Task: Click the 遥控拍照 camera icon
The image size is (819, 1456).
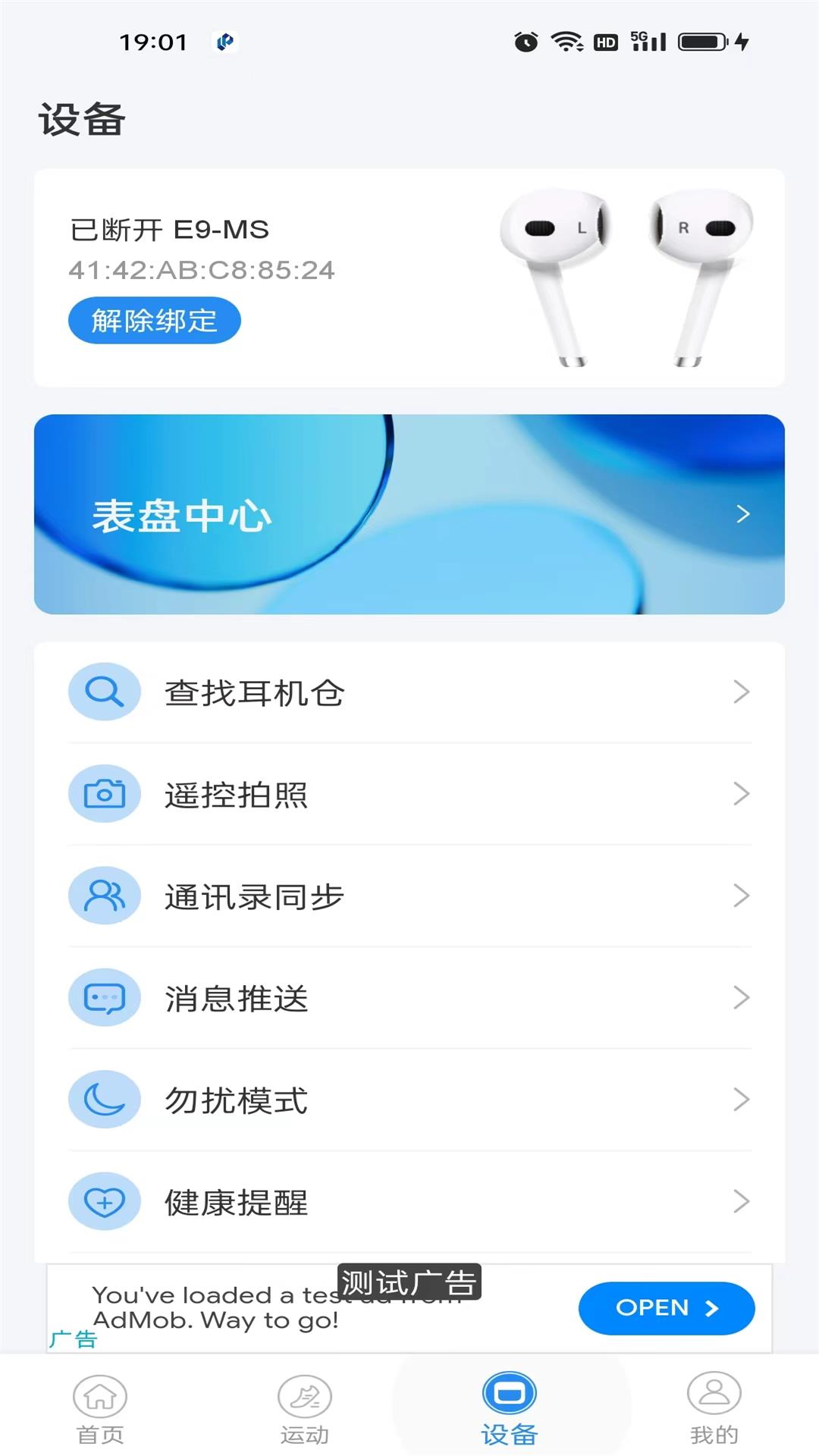Action: point(105,793)
